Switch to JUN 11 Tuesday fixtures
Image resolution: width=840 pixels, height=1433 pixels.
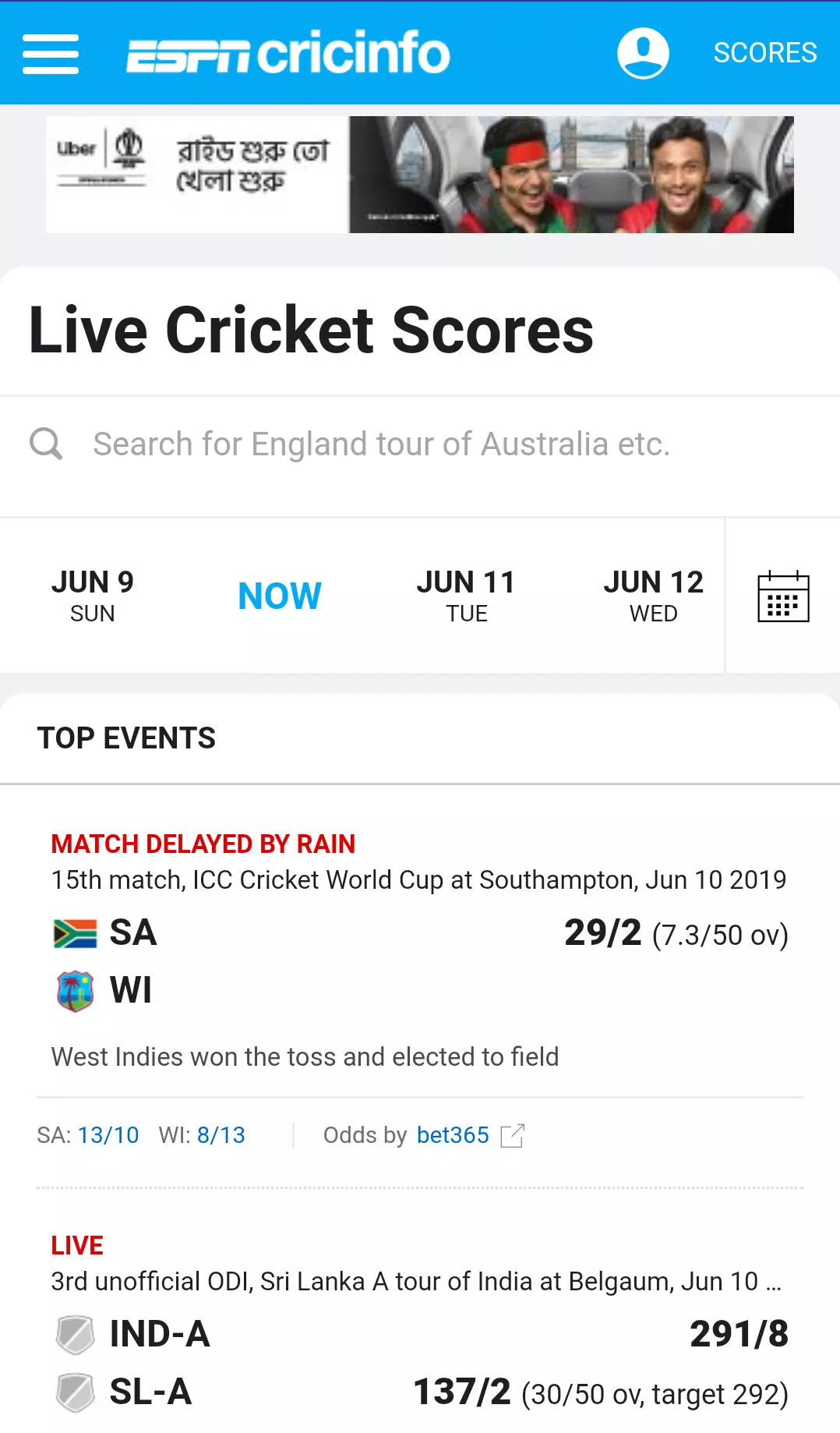466,596
